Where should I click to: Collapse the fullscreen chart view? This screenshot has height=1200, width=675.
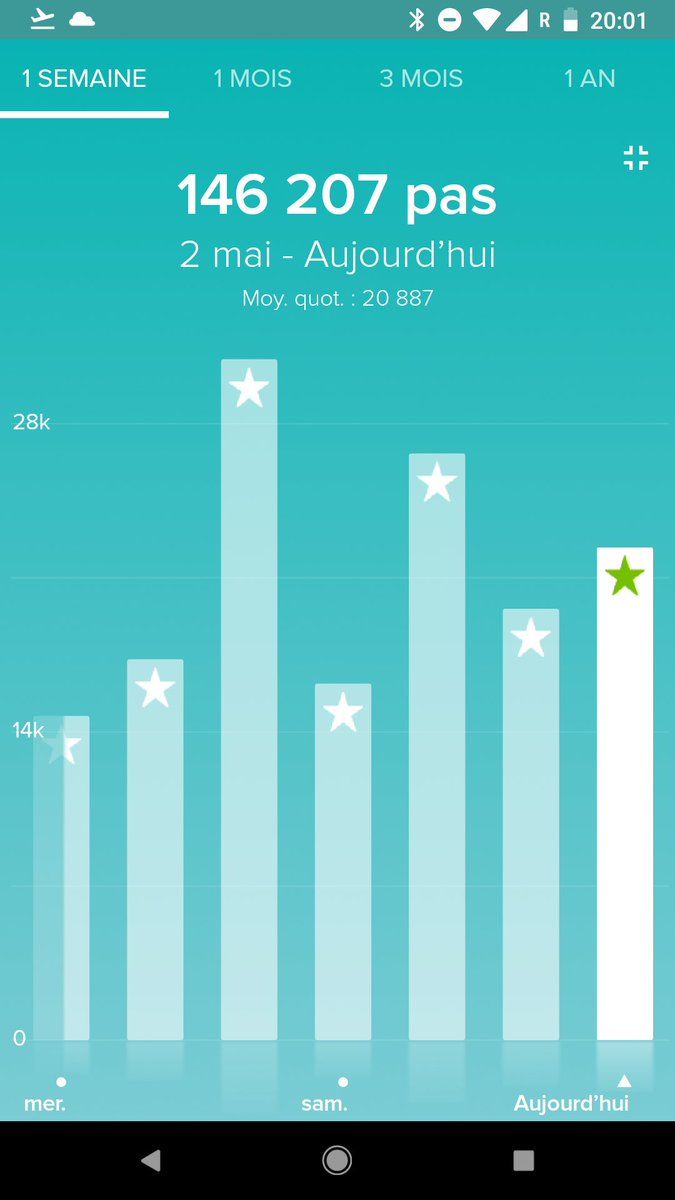pyautogui.click(x=636, y=158)
